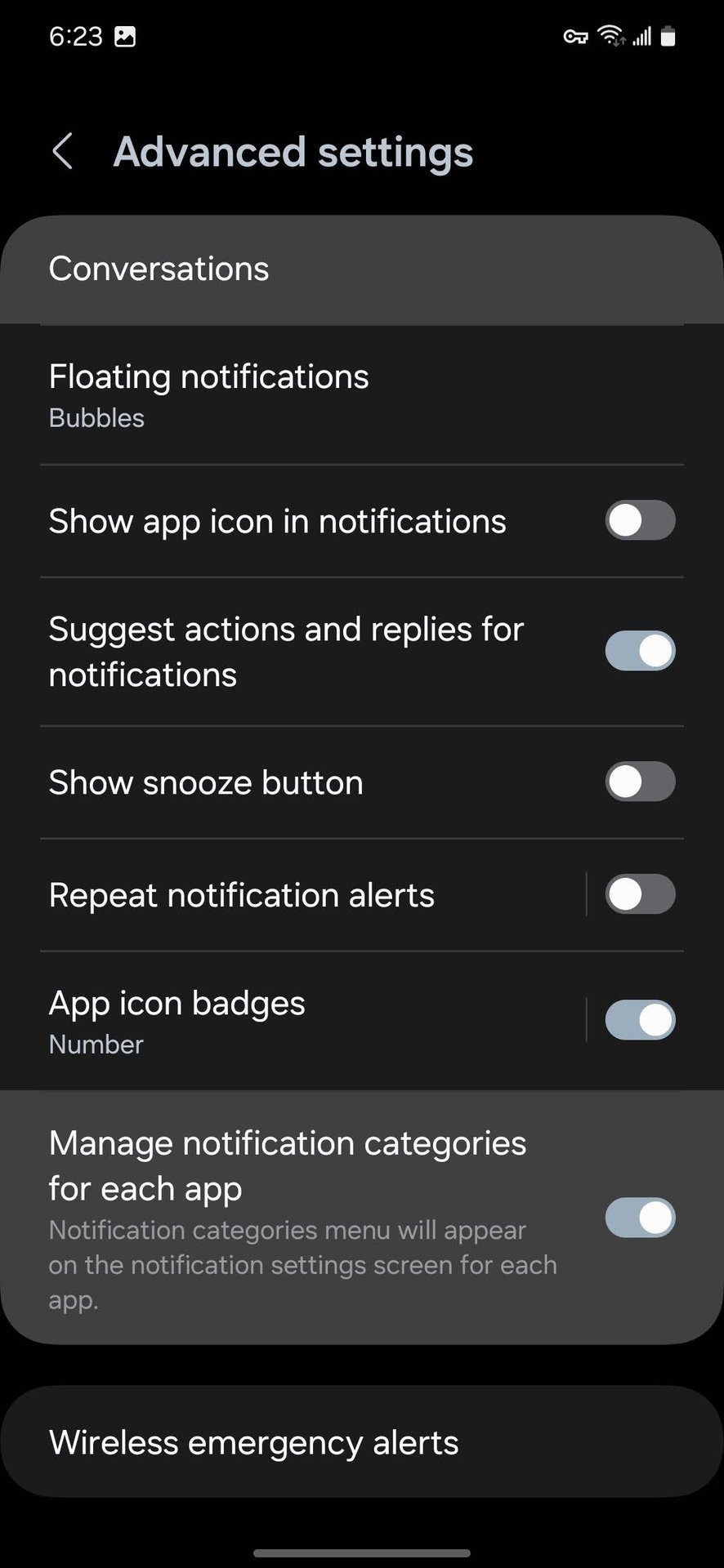Image resolution: width=724 pixels, height=1568 pixels.
Task: Turn off suggested actions and replies
Action: click(x=639, y=652)
